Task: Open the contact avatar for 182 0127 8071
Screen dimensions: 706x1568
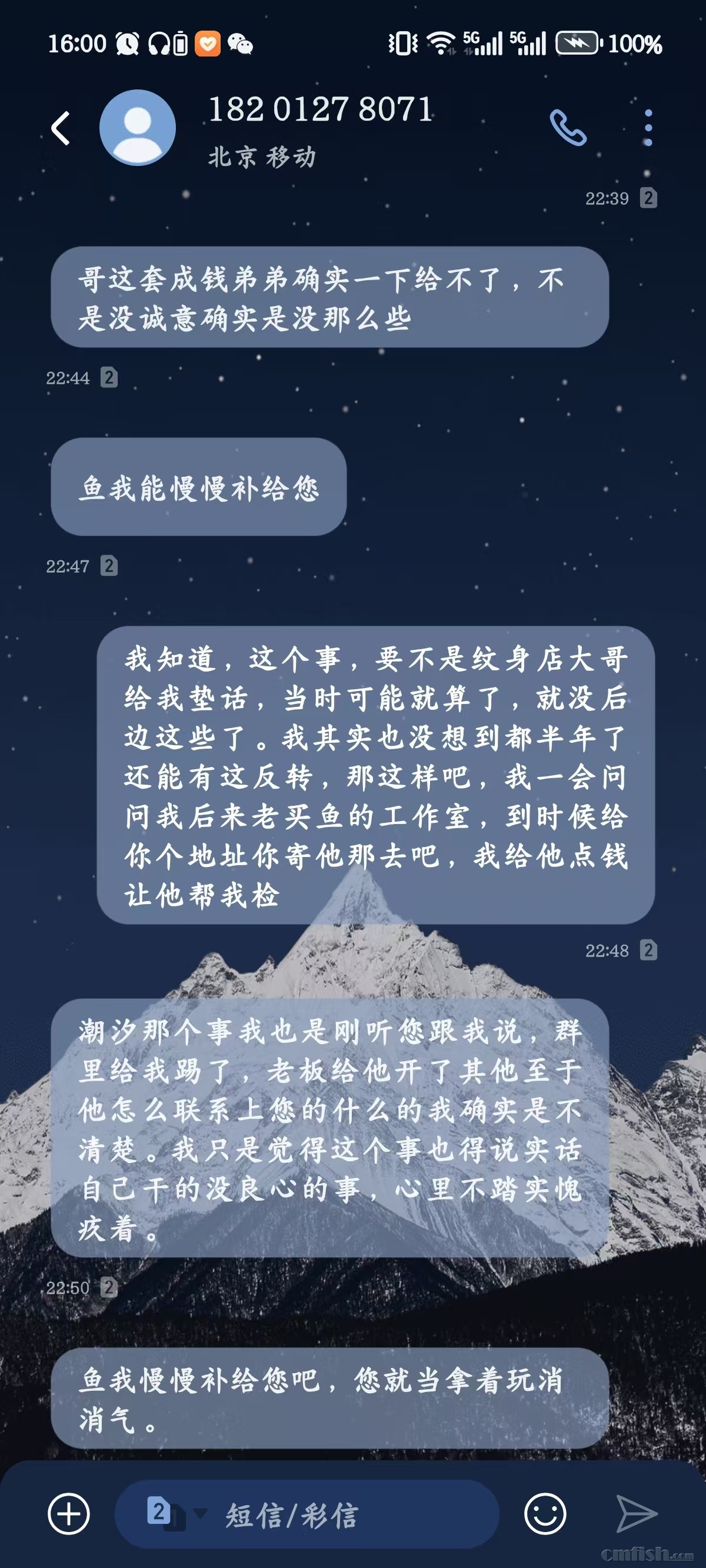Action: pyautogui.click(x=138, y=128)
